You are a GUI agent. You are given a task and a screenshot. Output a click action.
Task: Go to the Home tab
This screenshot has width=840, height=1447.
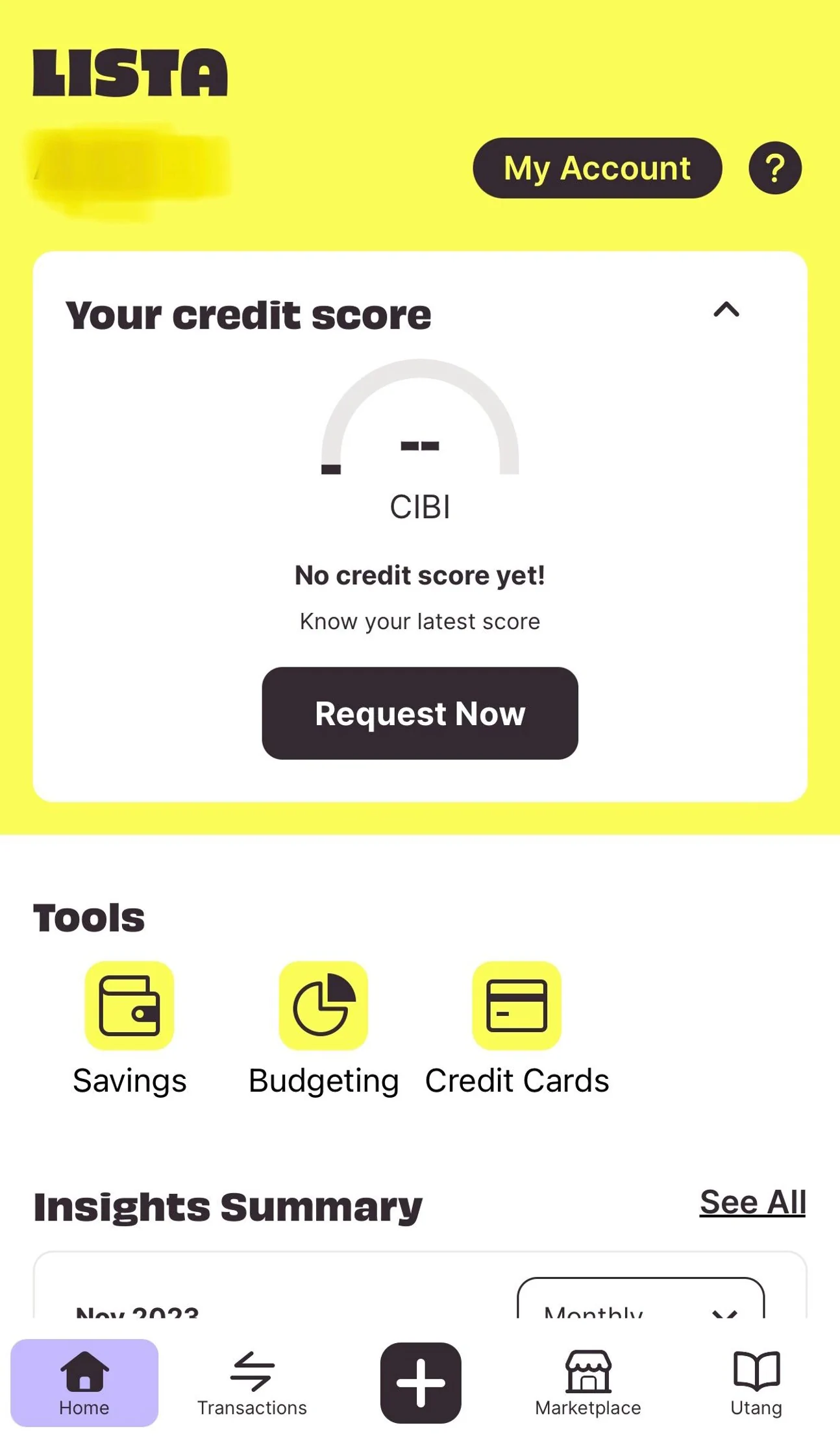coord(84,1382)
